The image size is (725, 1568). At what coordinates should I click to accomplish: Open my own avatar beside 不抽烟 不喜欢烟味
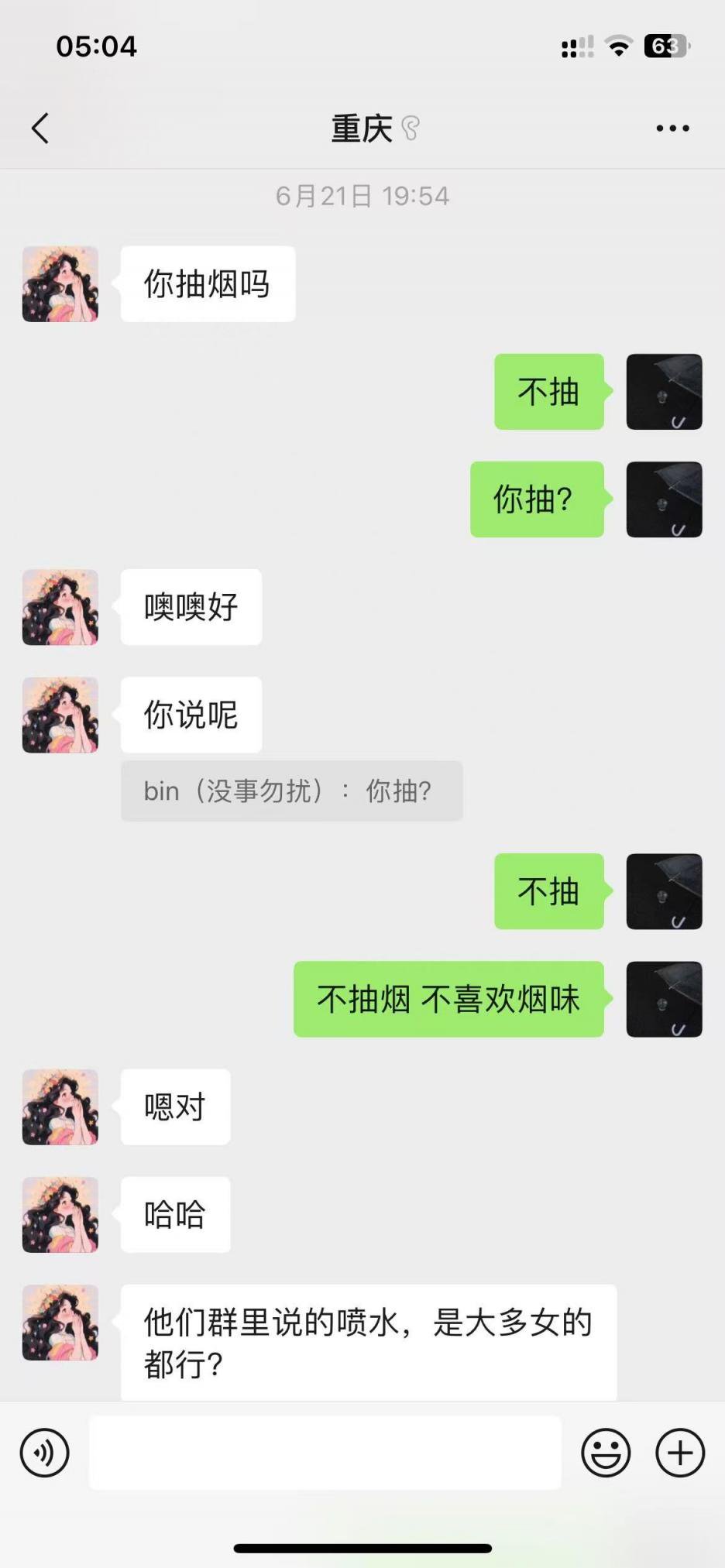click(664, 999)
